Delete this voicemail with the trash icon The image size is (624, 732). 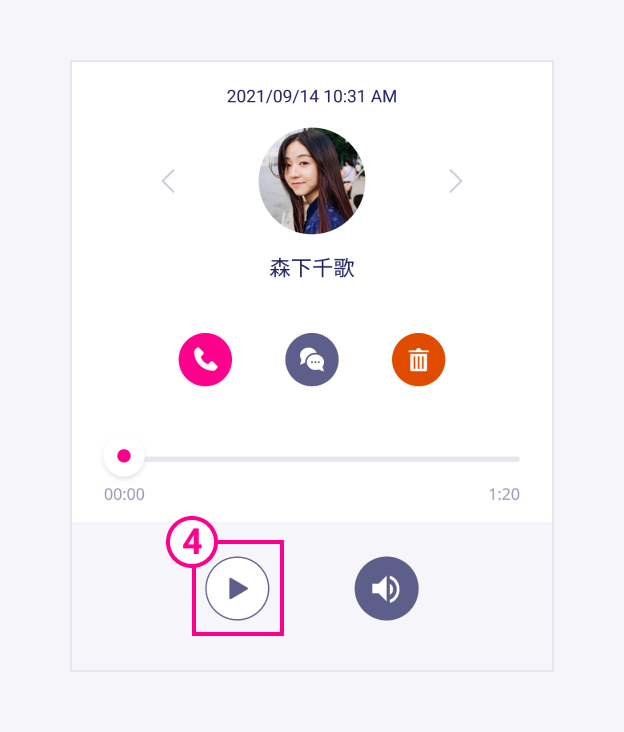click(418, 359)
